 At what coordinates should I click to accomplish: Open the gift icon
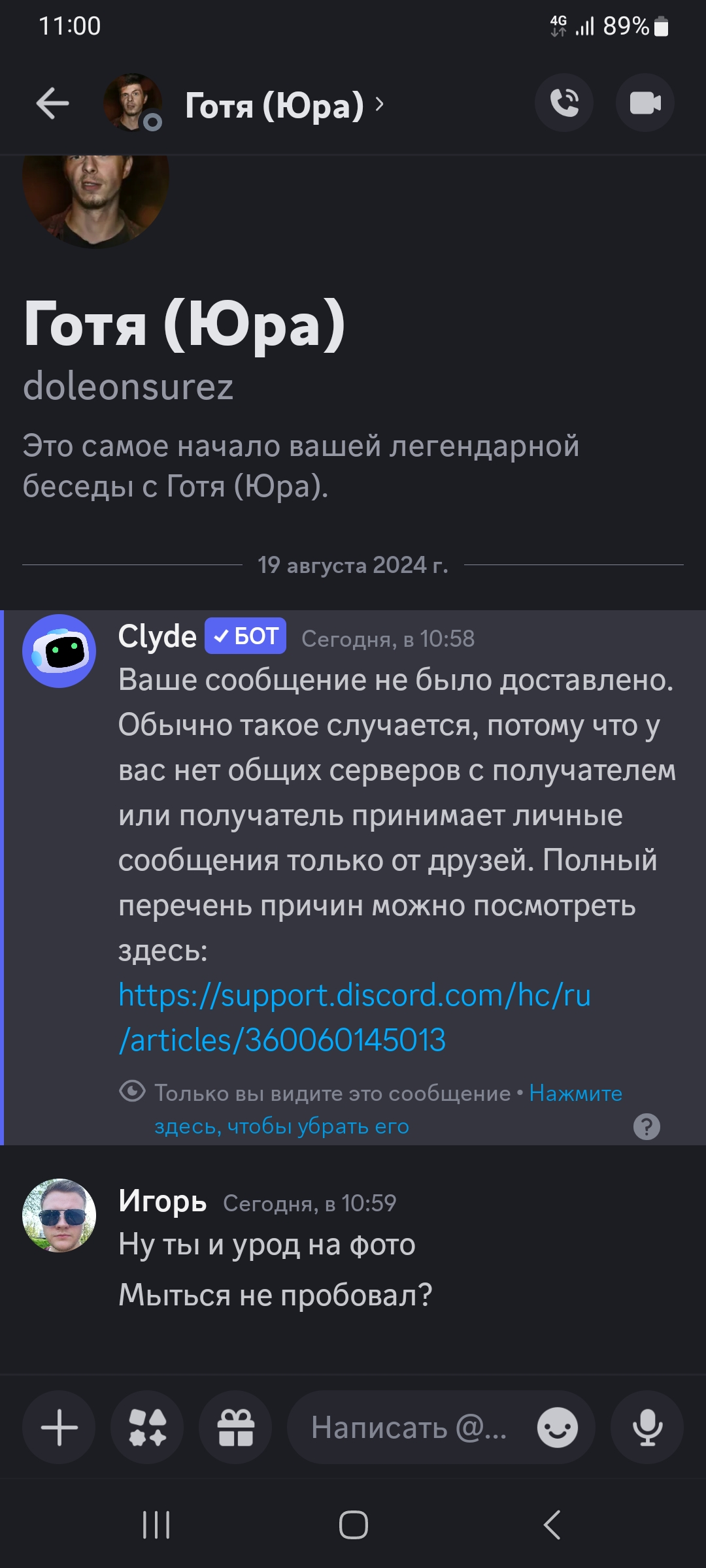(x=235, y=1428)
